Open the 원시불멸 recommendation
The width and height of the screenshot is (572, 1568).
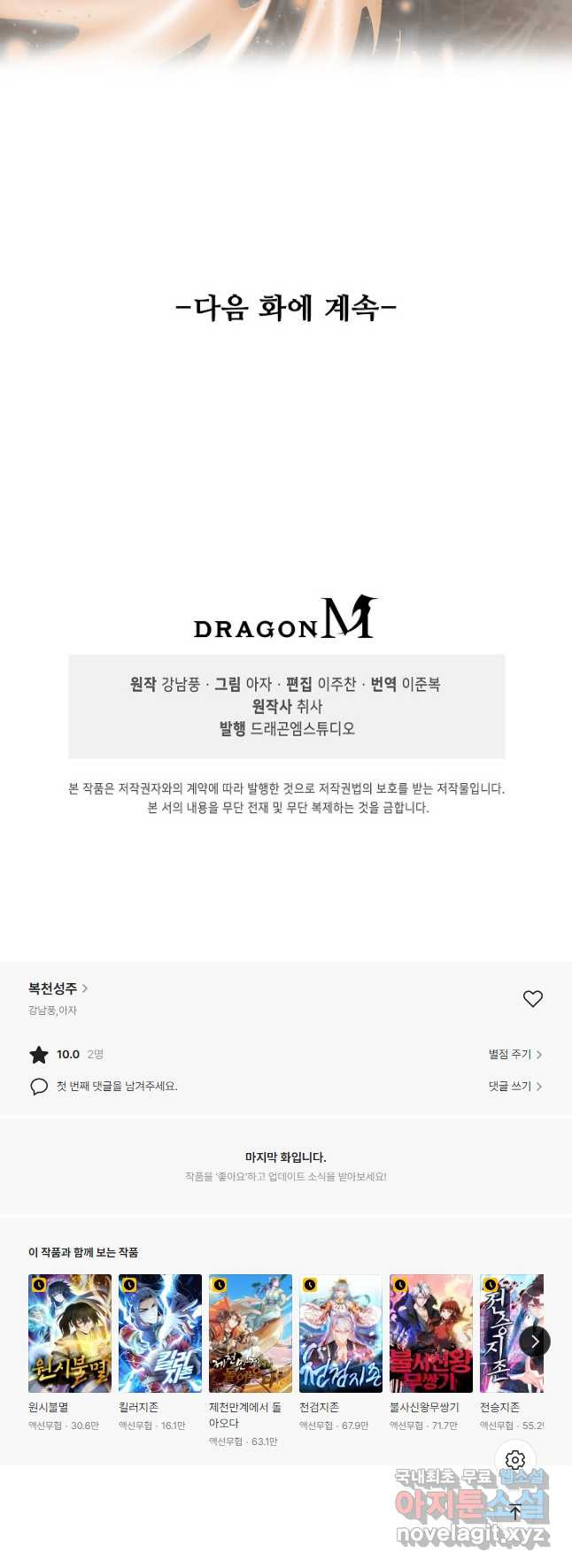(70, 1334)
